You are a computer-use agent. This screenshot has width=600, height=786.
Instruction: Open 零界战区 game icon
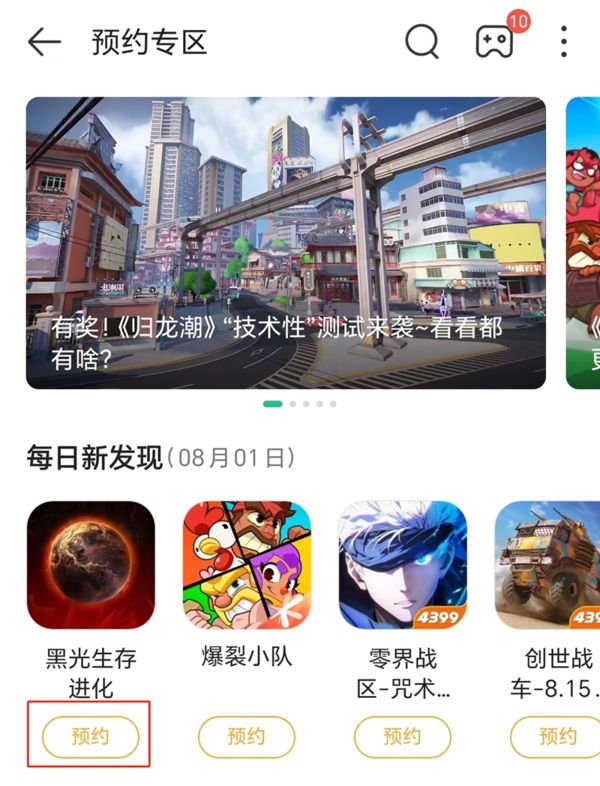(403, 565)
